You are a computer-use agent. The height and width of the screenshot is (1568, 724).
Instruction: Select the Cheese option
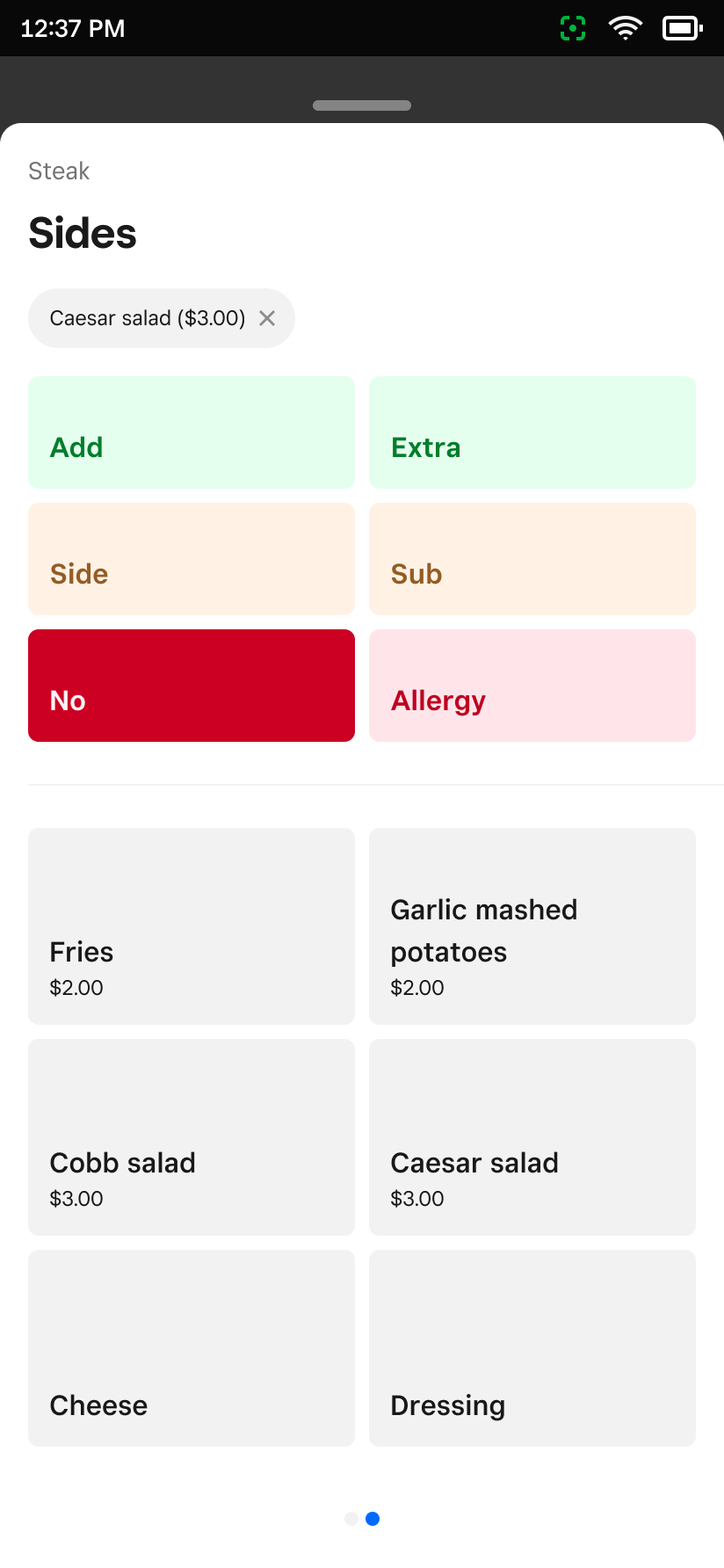tap(192, 1348)
